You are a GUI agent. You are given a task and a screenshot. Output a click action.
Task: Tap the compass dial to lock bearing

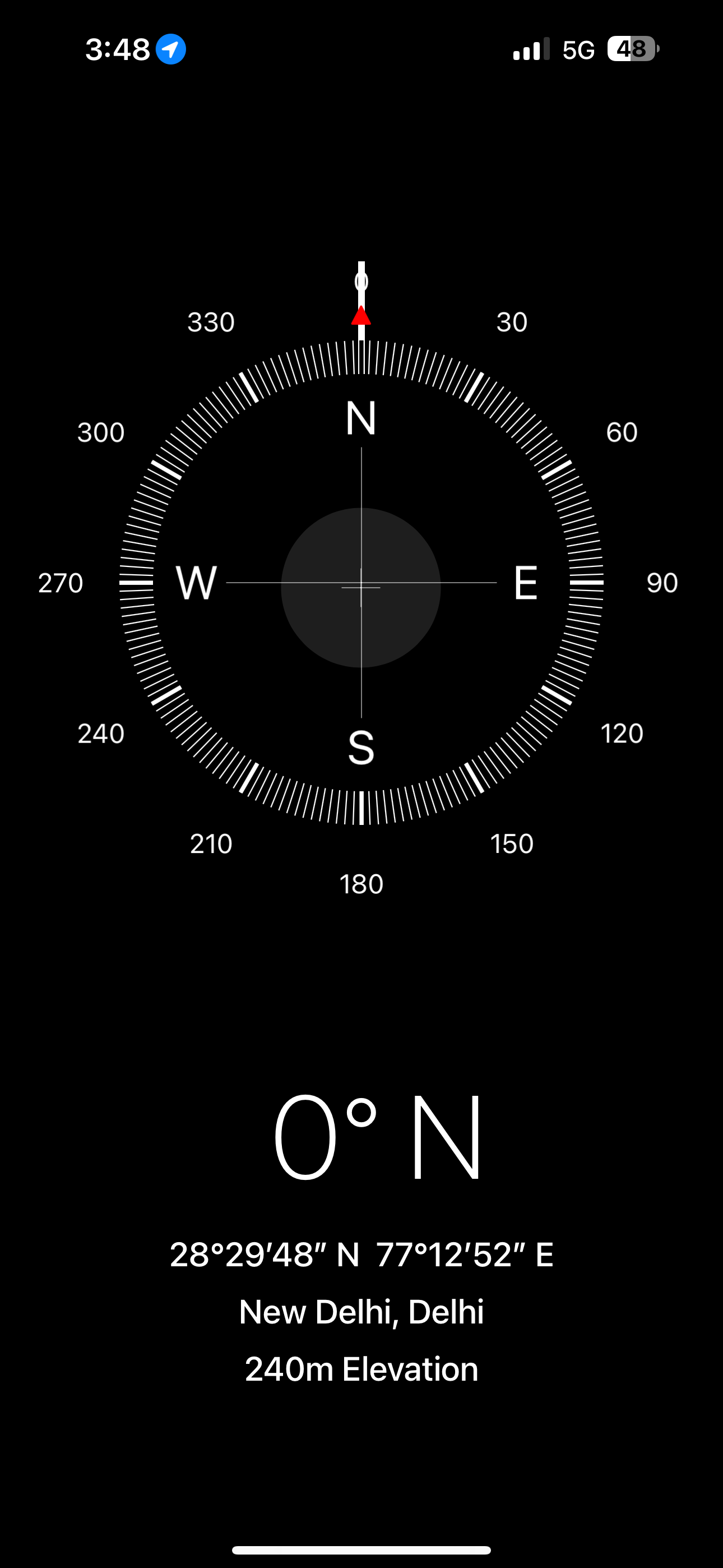click(x=361, y=583)
